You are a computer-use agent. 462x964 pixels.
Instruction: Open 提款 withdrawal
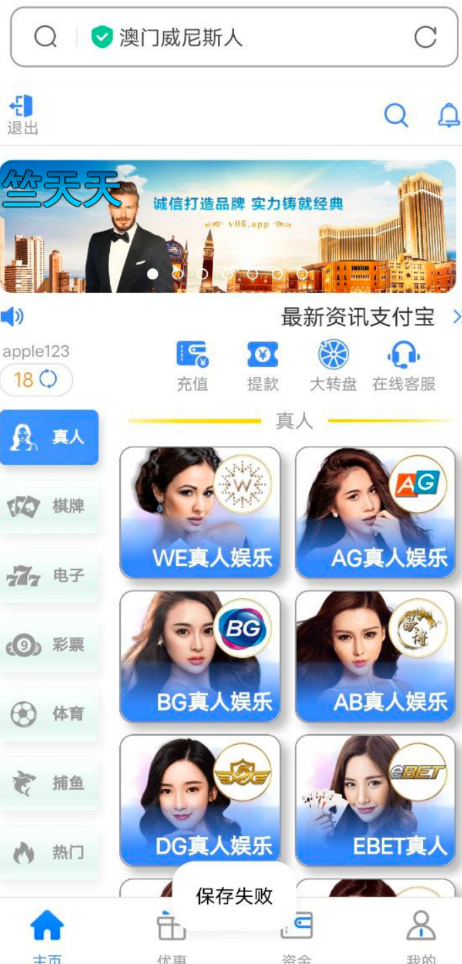point(263,366)
